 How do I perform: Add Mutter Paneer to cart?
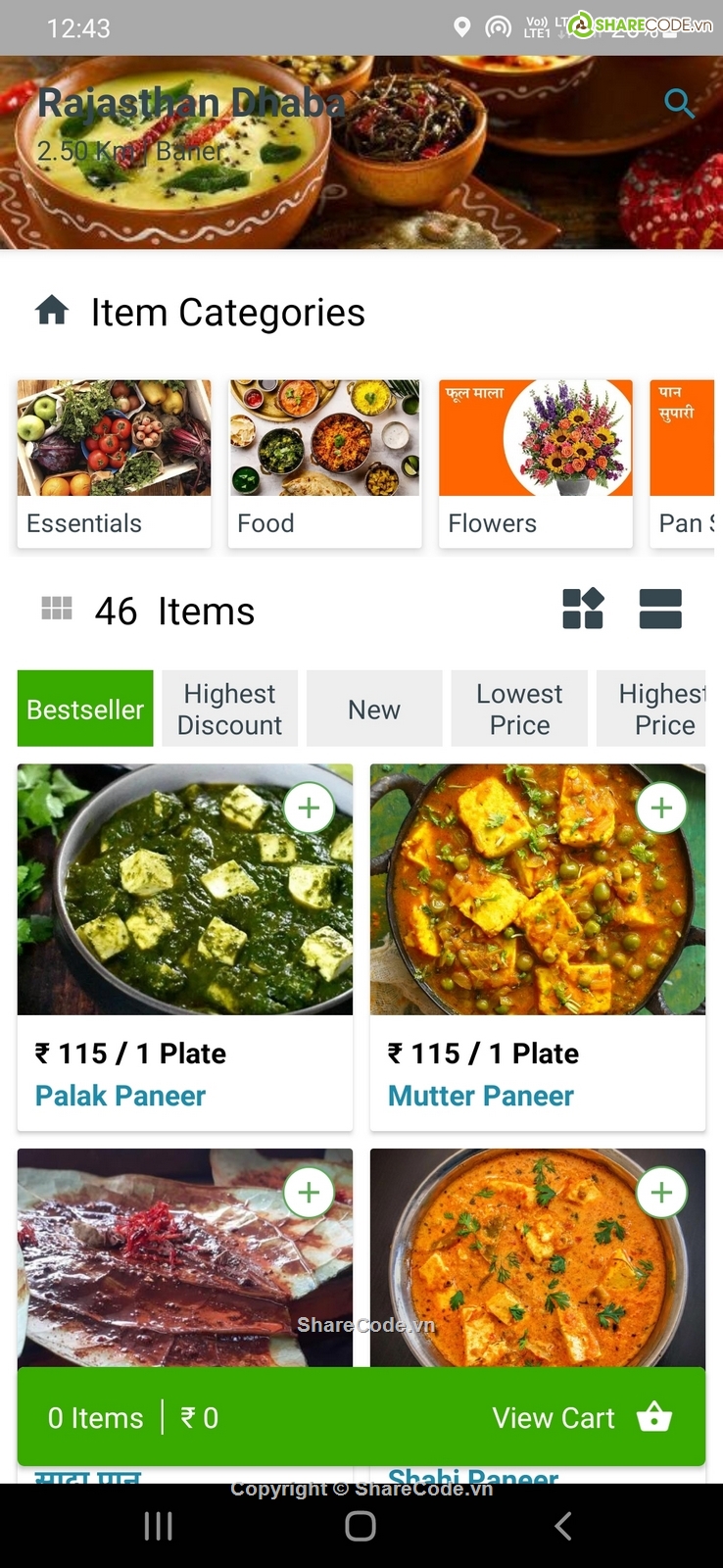[x=661, y=808]
